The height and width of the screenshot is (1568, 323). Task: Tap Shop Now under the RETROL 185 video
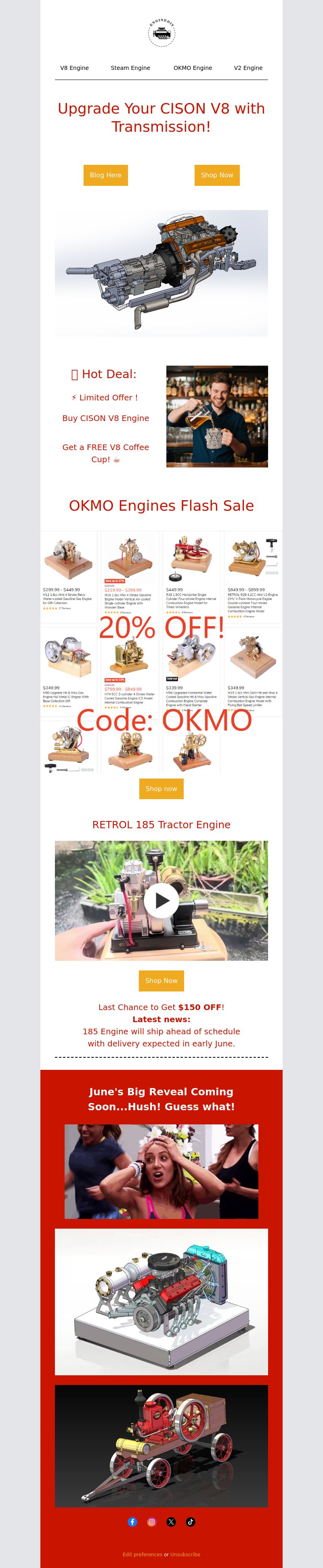coord(161,981)
